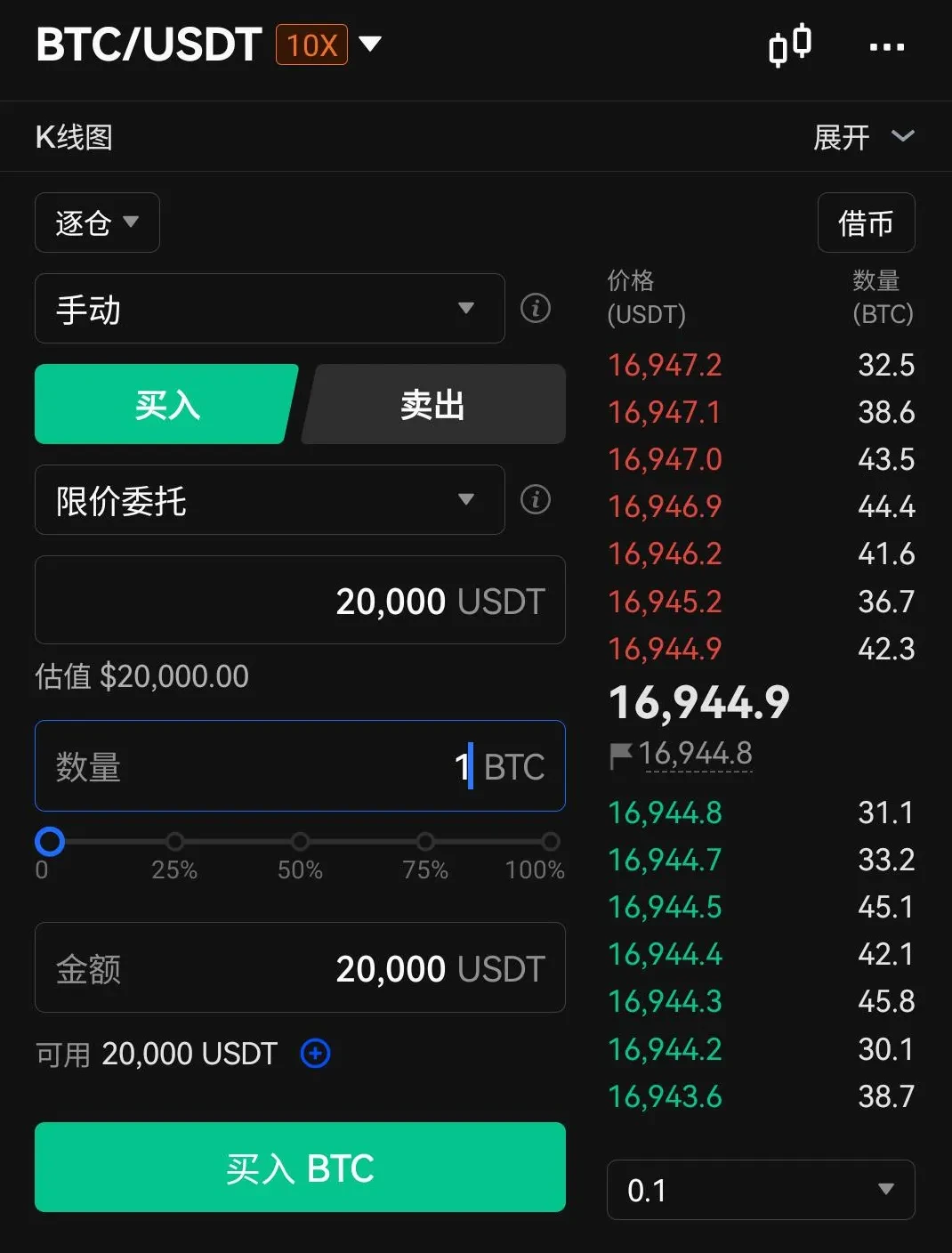
Task: Click the info icon beside 限价委托
Action: click(x=535, y=500)
